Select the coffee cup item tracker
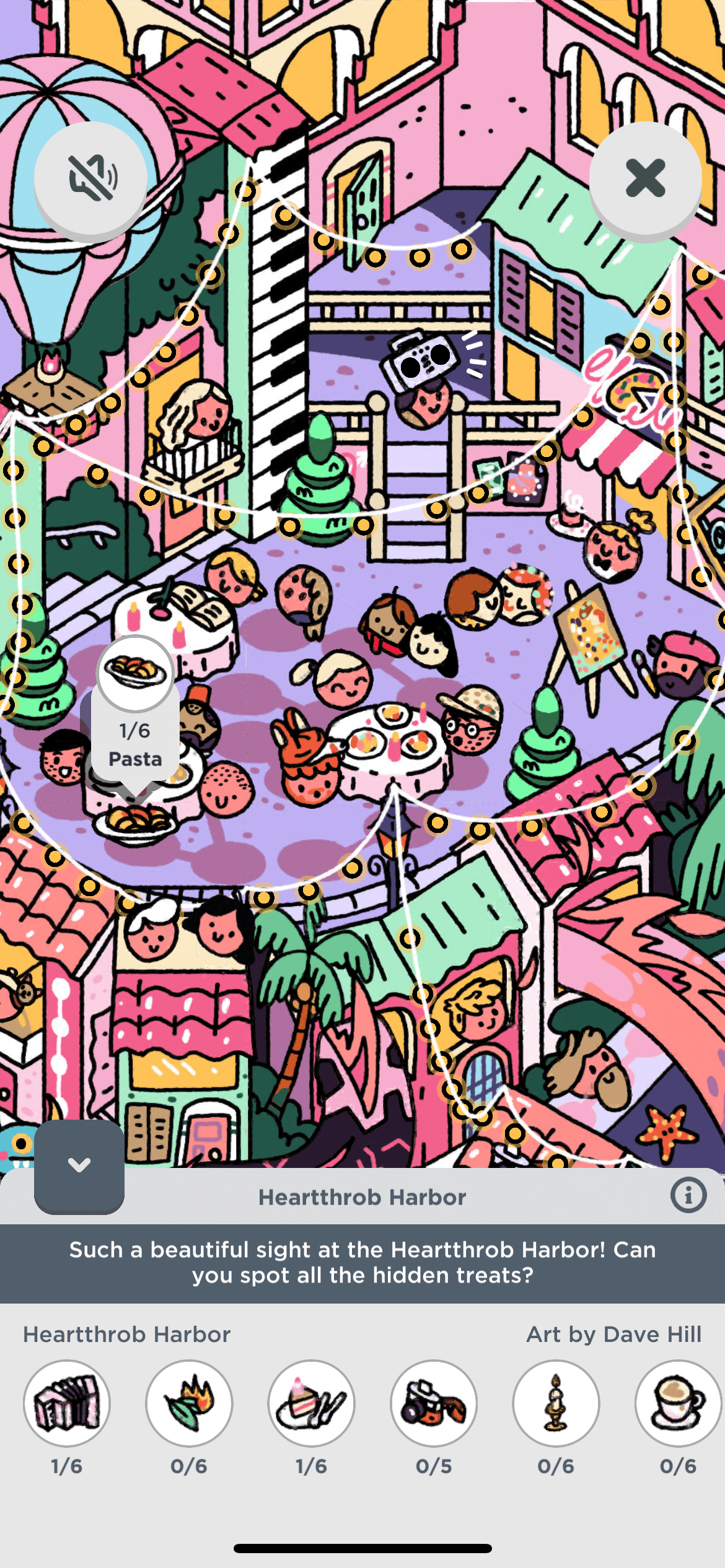Viewport: 725px width, 1568px height. pyautogui.click(x=678, y=1403)
